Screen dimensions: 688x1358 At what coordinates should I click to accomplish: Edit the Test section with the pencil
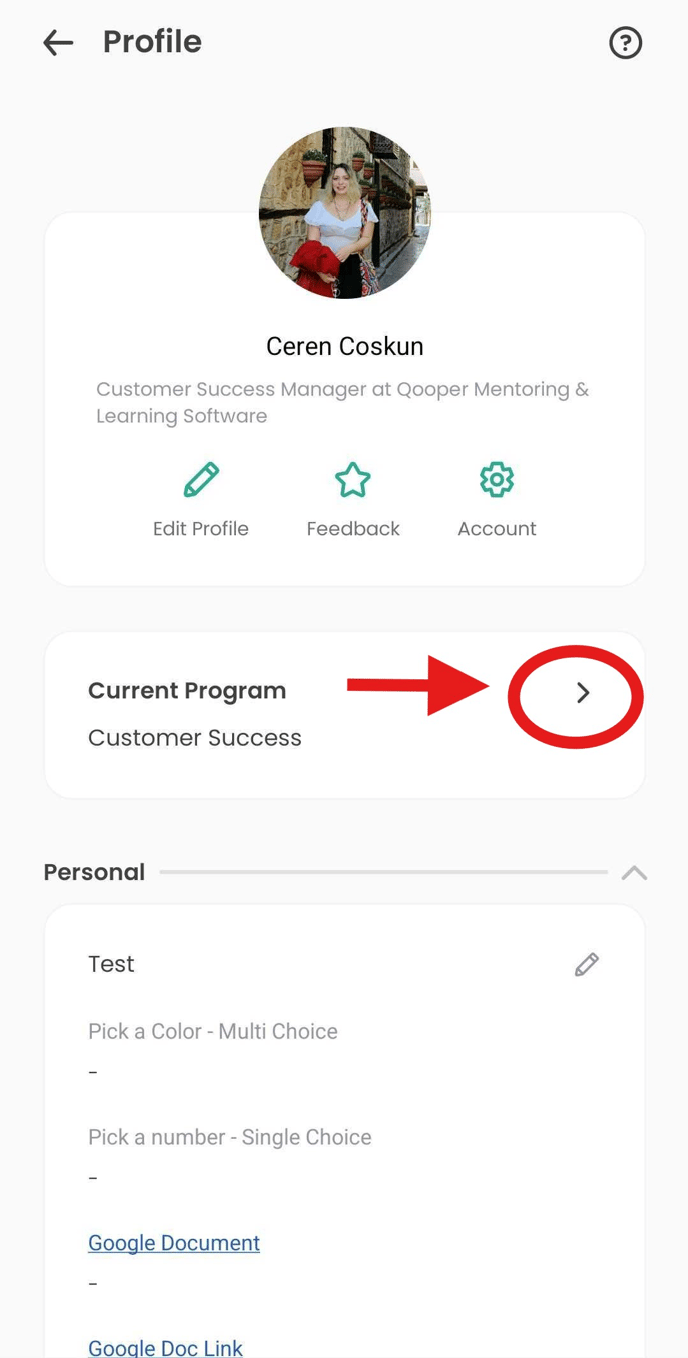pyautogui.click(x=587, y=964)
